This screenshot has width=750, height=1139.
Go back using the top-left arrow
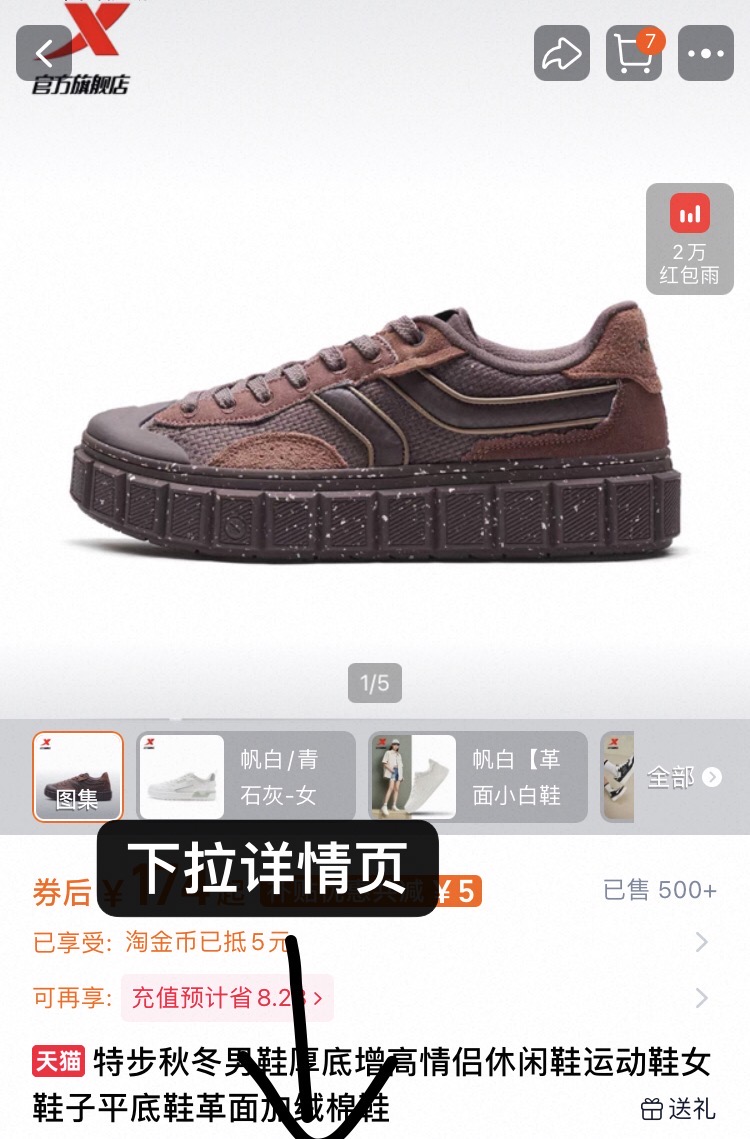click(44, 53)
